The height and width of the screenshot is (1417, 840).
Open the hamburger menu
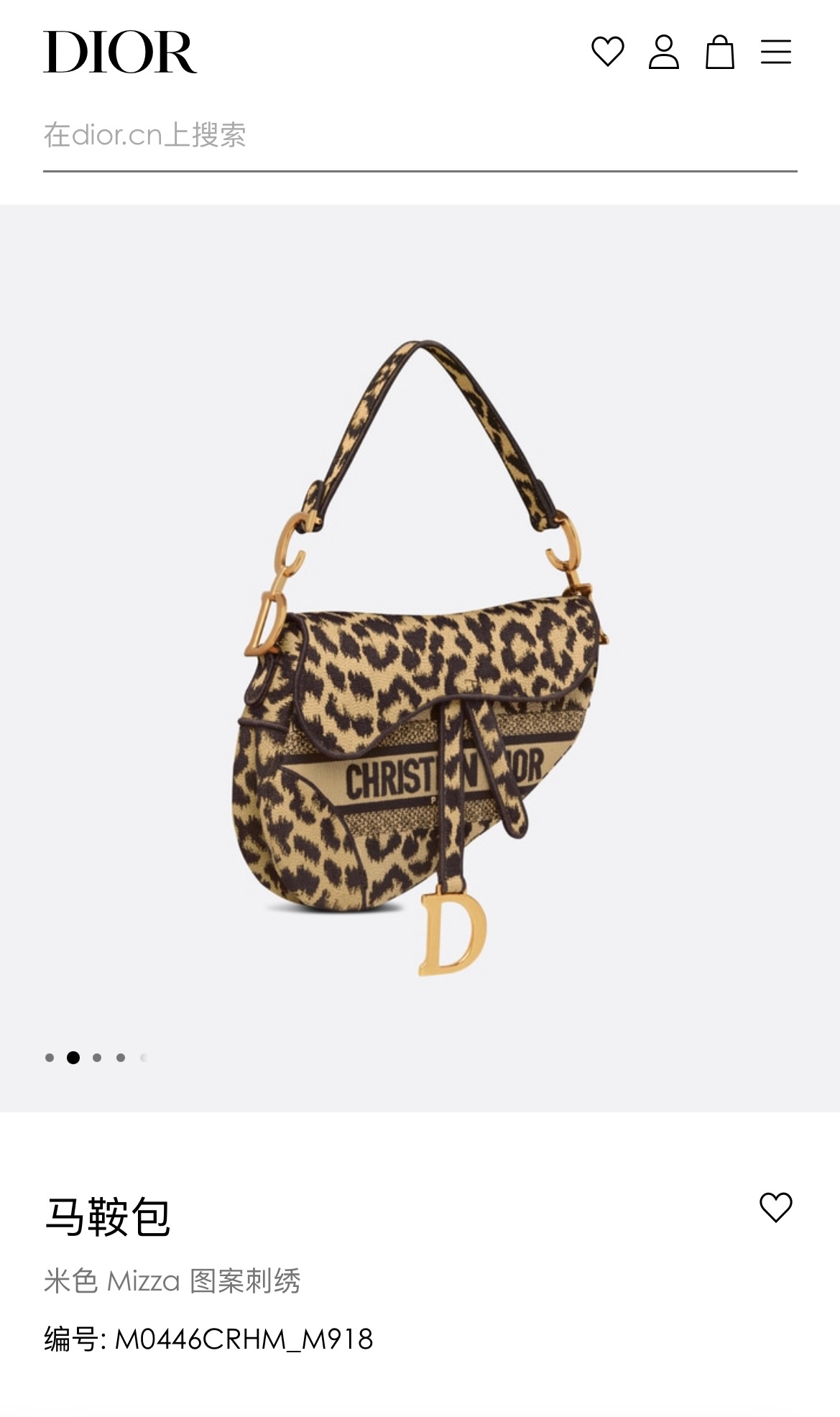[x=775, y=52]
